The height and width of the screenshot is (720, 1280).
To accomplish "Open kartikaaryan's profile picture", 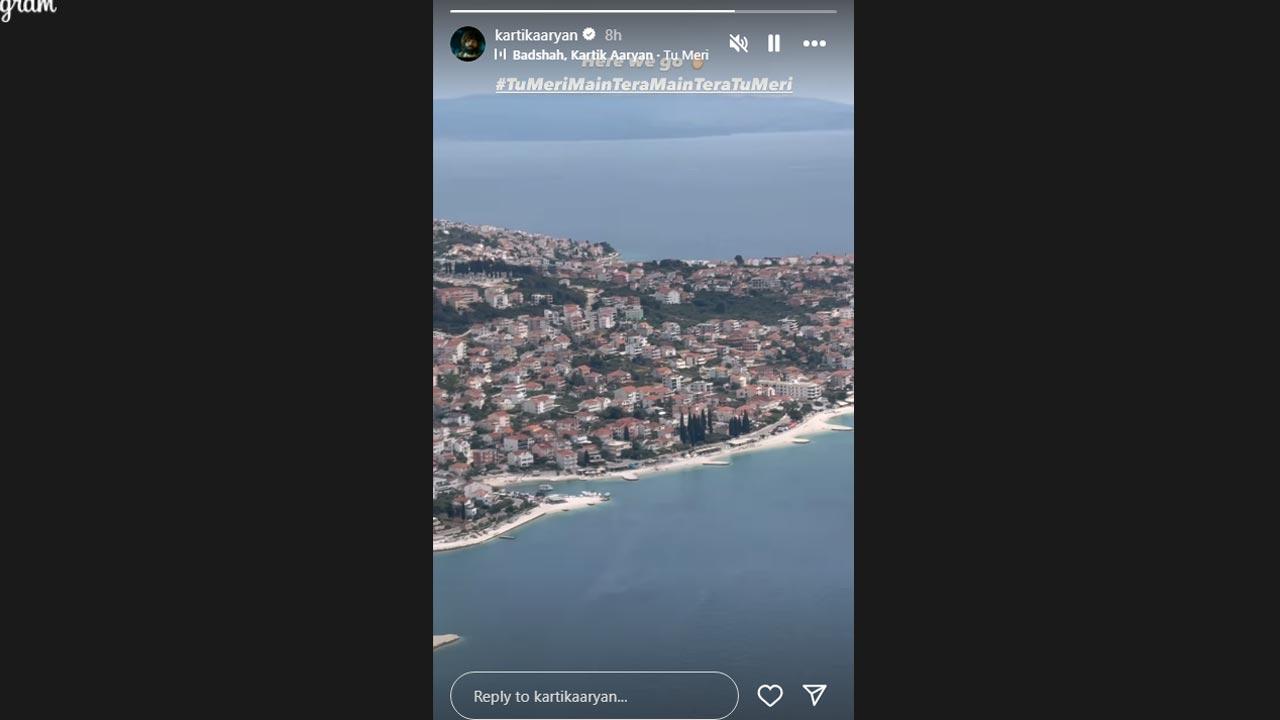I will tap(467, 44).
